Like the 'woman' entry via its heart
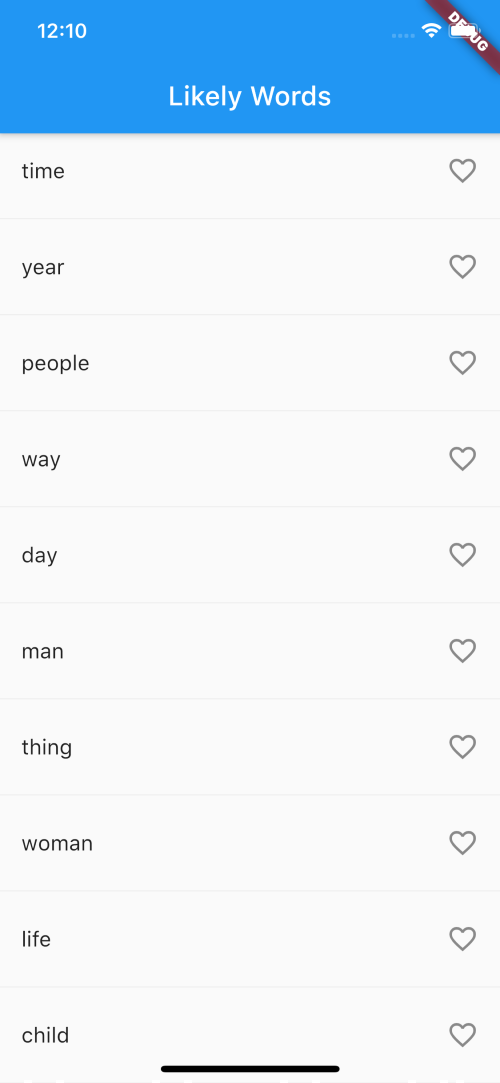 pos(463,843)
